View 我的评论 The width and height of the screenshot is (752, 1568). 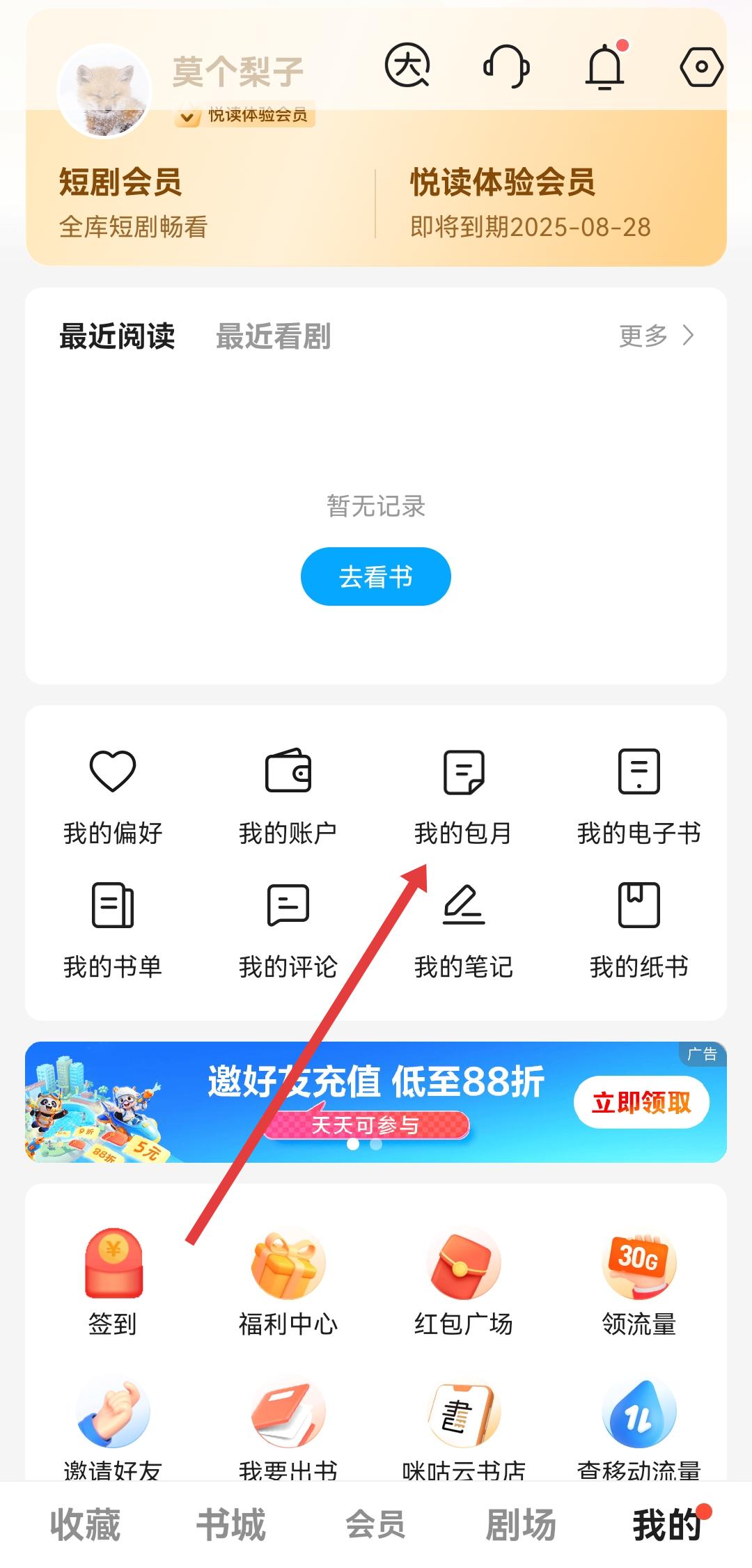tap(288, 930)
